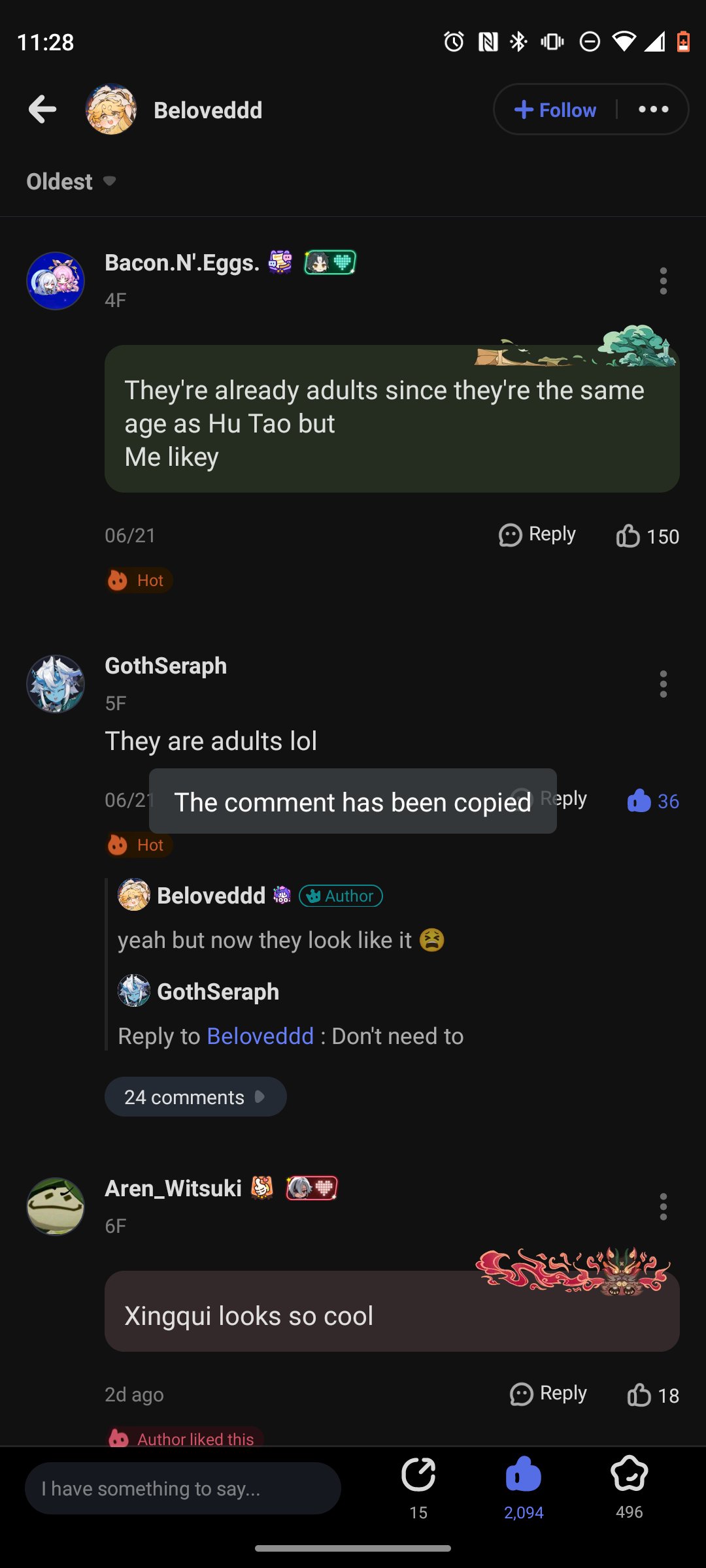Viewport: 706px width, 1568px height.
Task: Open the Oldest sort dropdown
Action: coord(71,182)
